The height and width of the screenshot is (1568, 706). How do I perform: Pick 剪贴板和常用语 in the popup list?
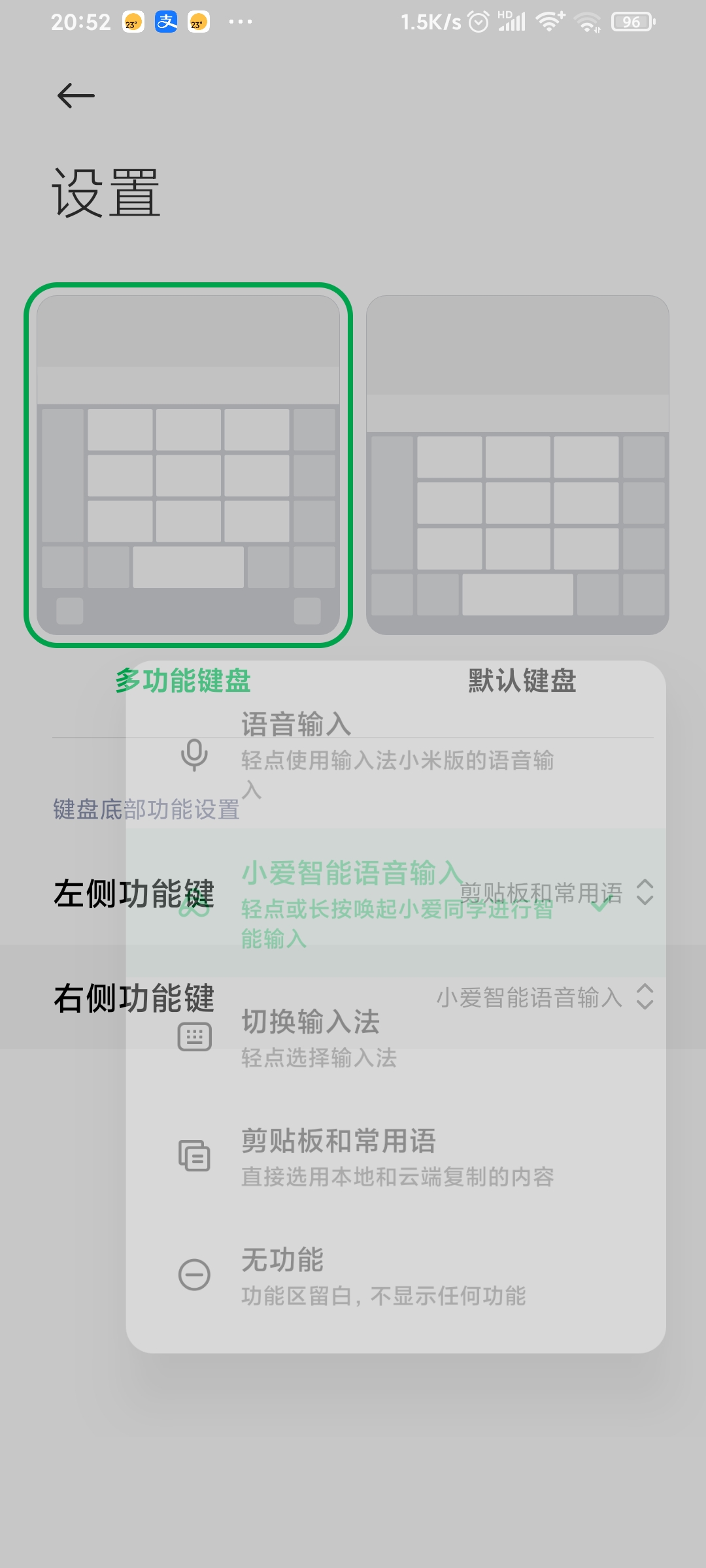(x=396, y=1156)
